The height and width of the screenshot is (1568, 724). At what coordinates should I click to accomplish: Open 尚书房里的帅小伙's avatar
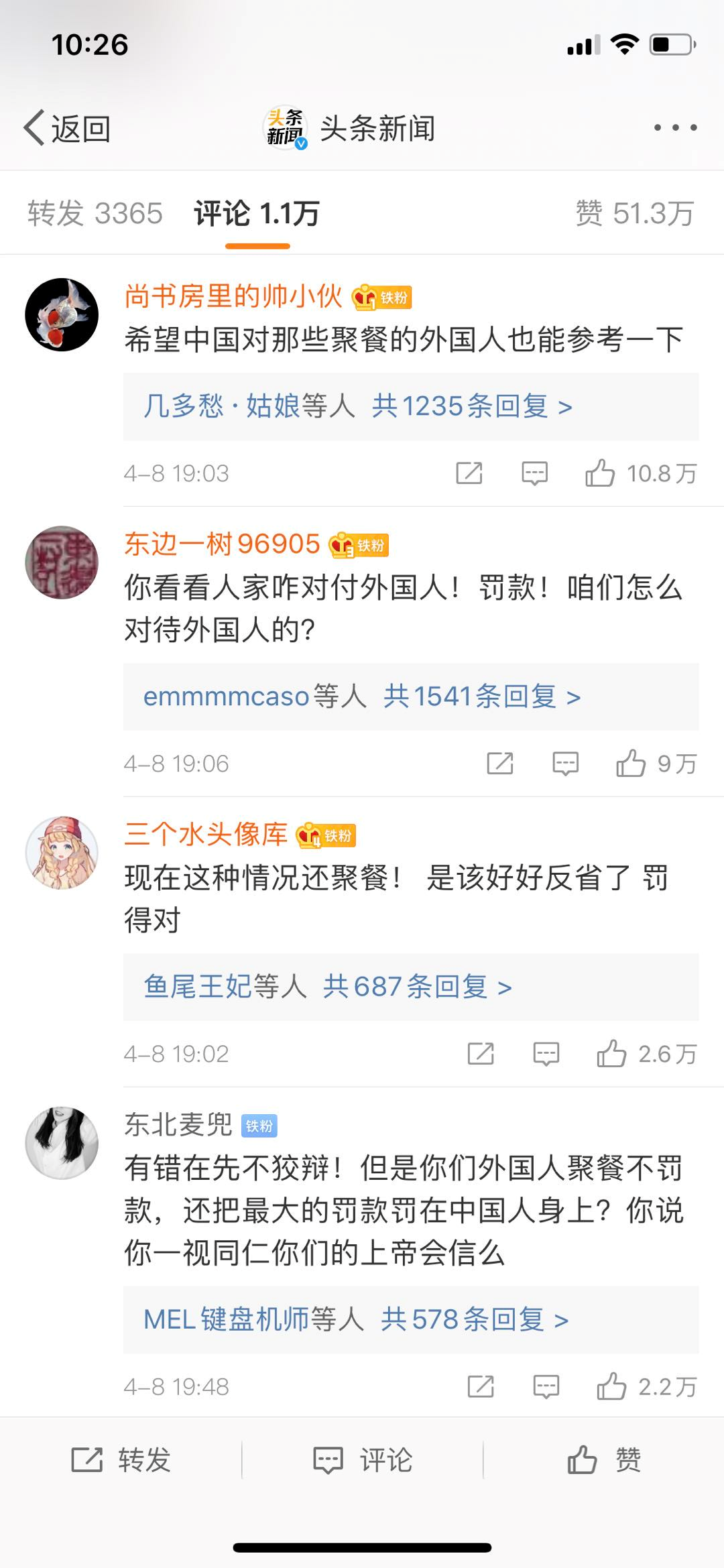[62, 314]
